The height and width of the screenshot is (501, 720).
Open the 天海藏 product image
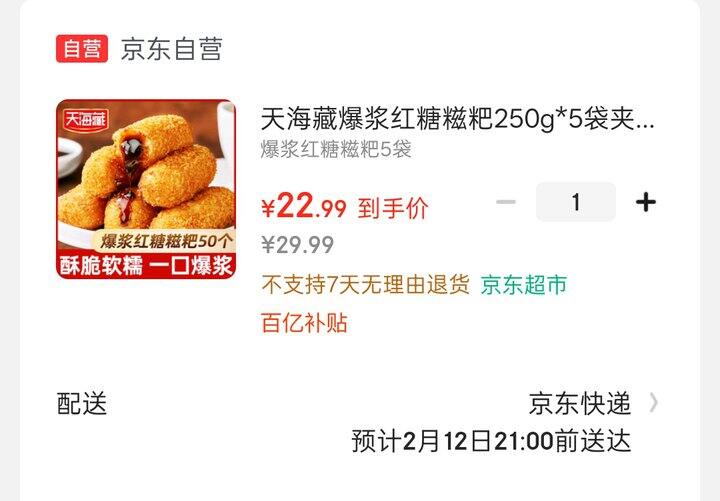click(146, 188)
